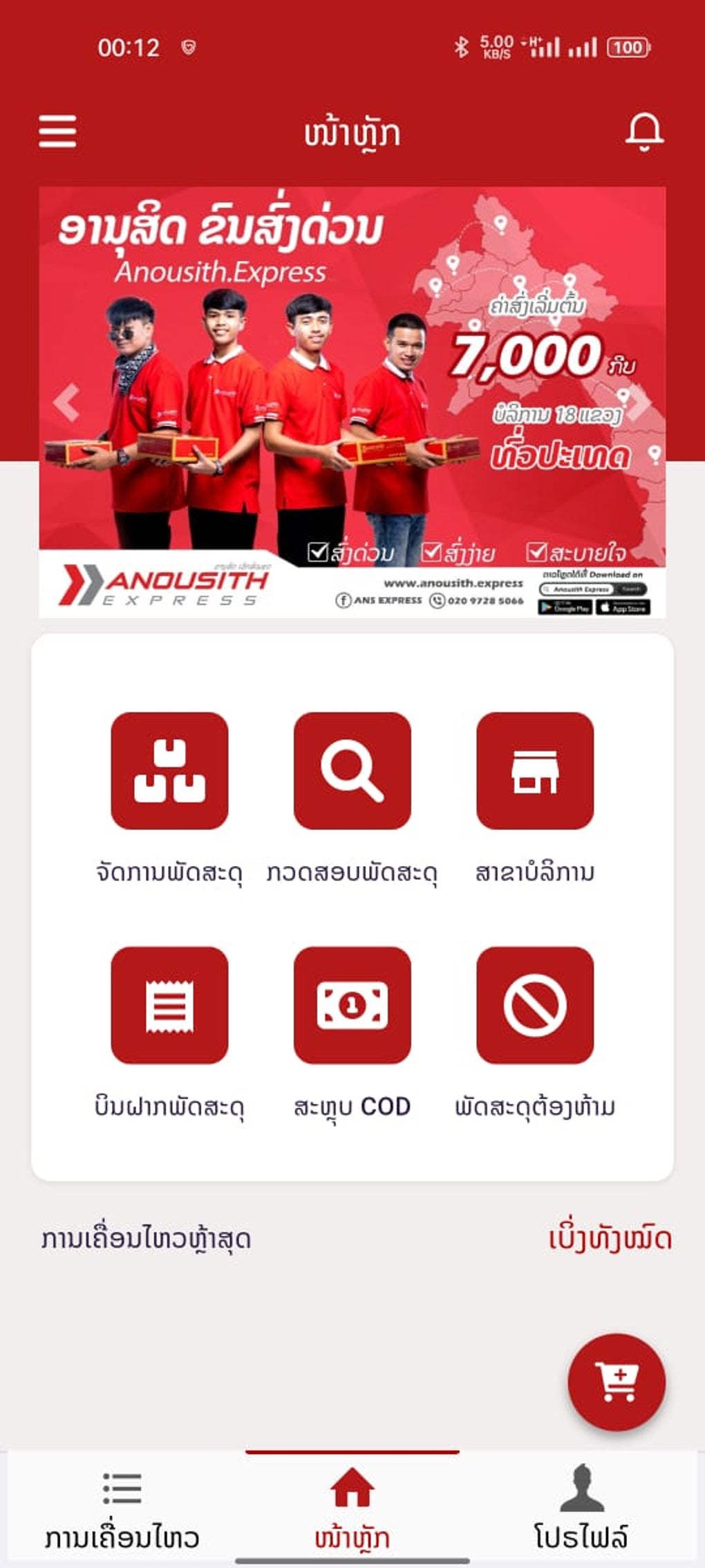Open ບິນຝາກພັດສະດຸ parcel receipts
Screen dimensions: 705x1568
[169, 1005]
